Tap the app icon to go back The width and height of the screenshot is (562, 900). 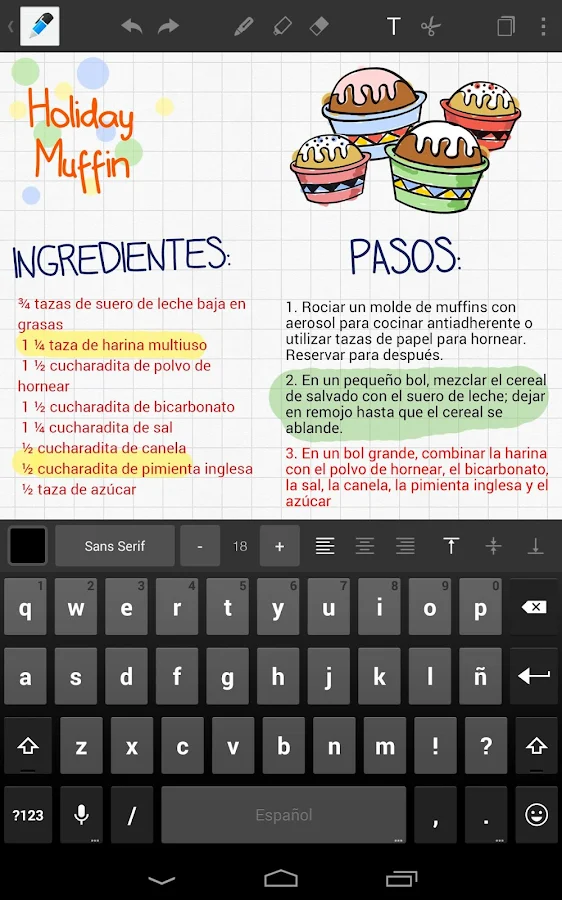[40, 26]
